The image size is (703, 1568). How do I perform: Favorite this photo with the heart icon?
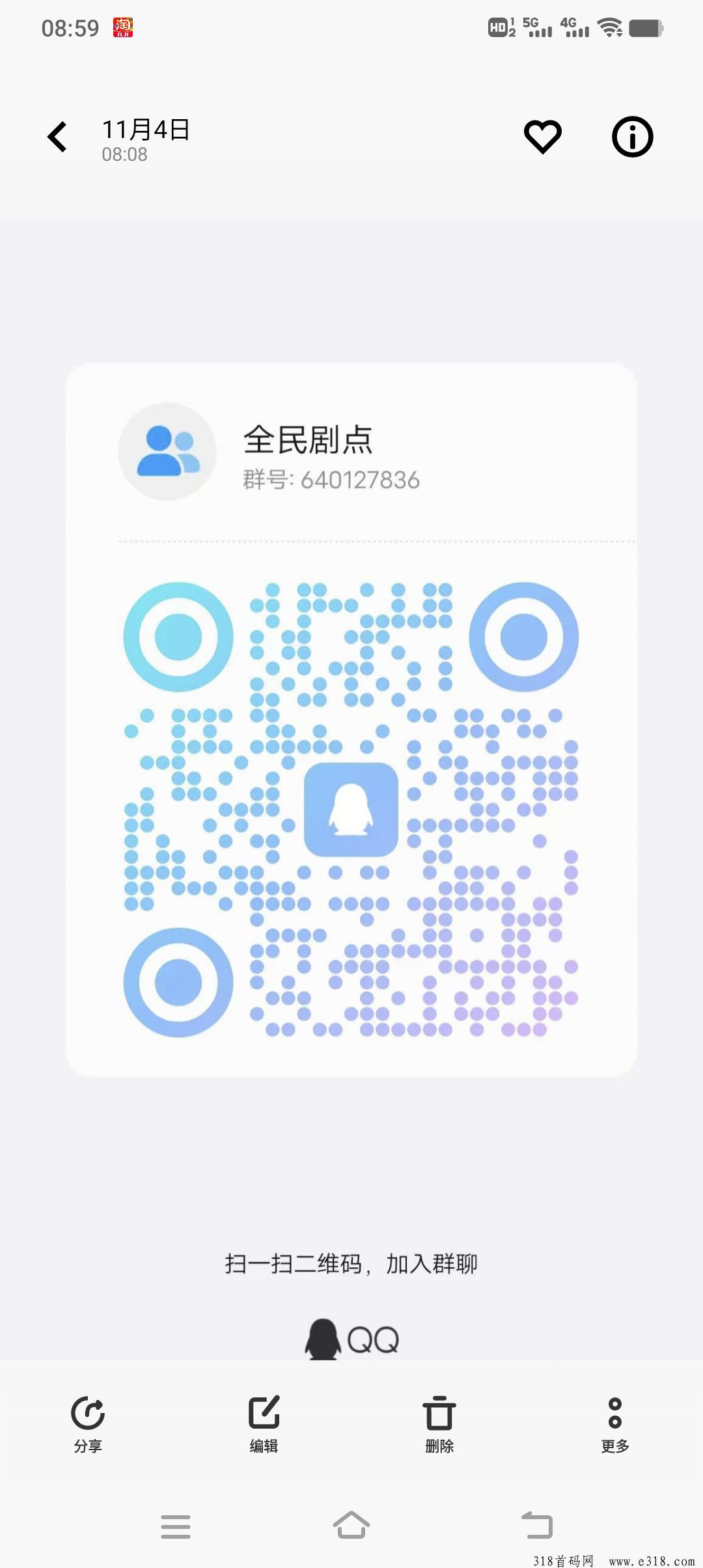coord(543,137)
